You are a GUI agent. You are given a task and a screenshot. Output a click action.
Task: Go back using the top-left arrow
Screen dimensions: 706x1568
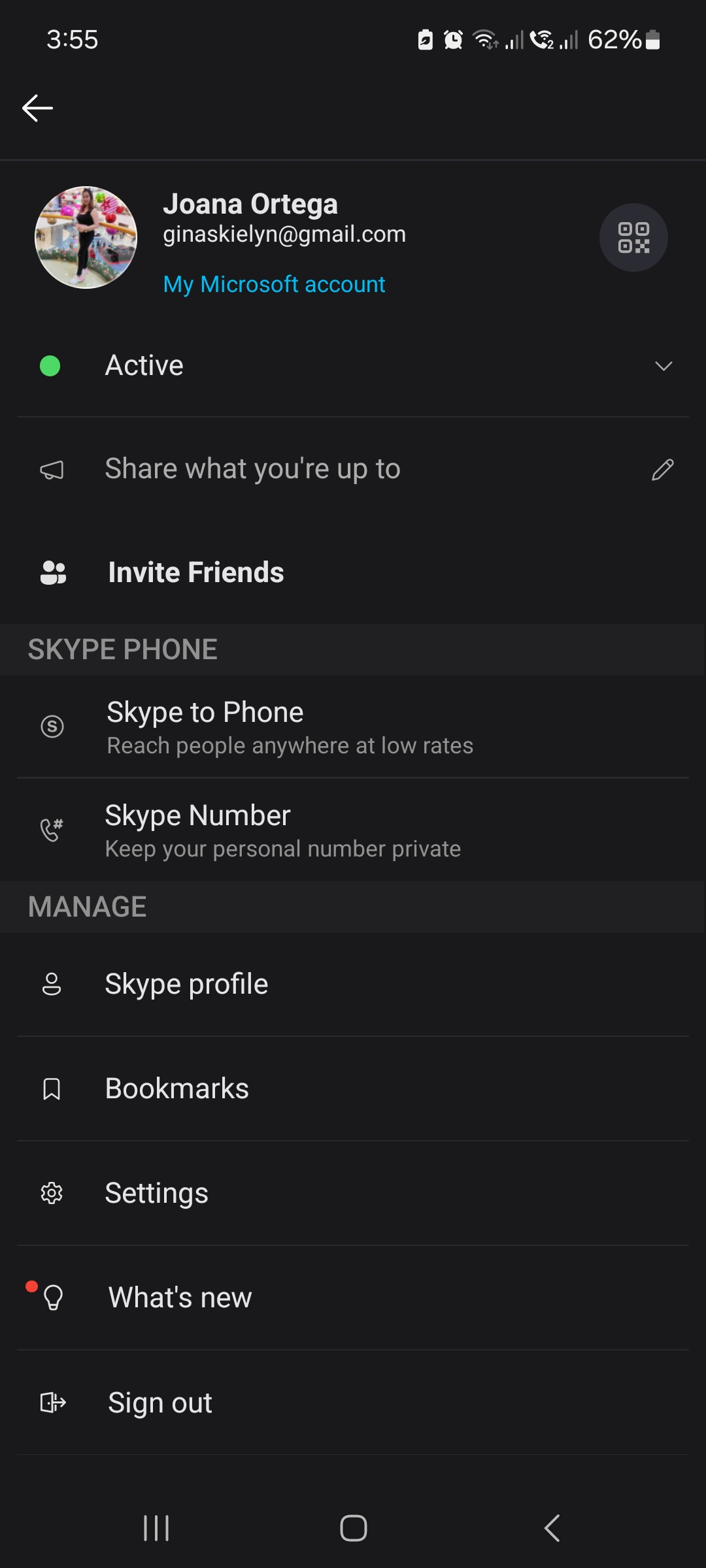click(x=37, y=108)
